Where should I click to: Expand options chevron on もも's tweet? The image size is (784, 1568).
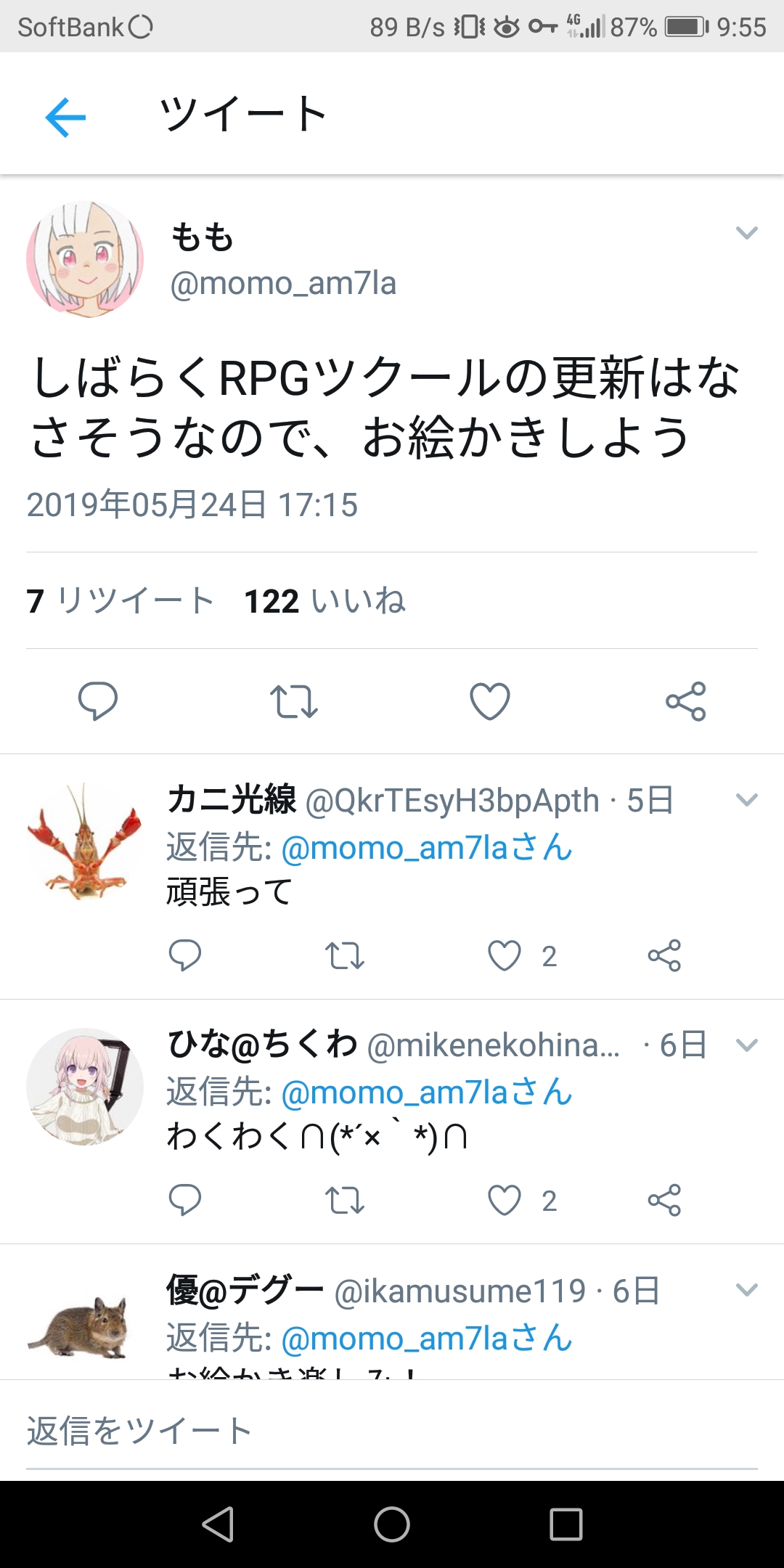(x=746, y=233)
